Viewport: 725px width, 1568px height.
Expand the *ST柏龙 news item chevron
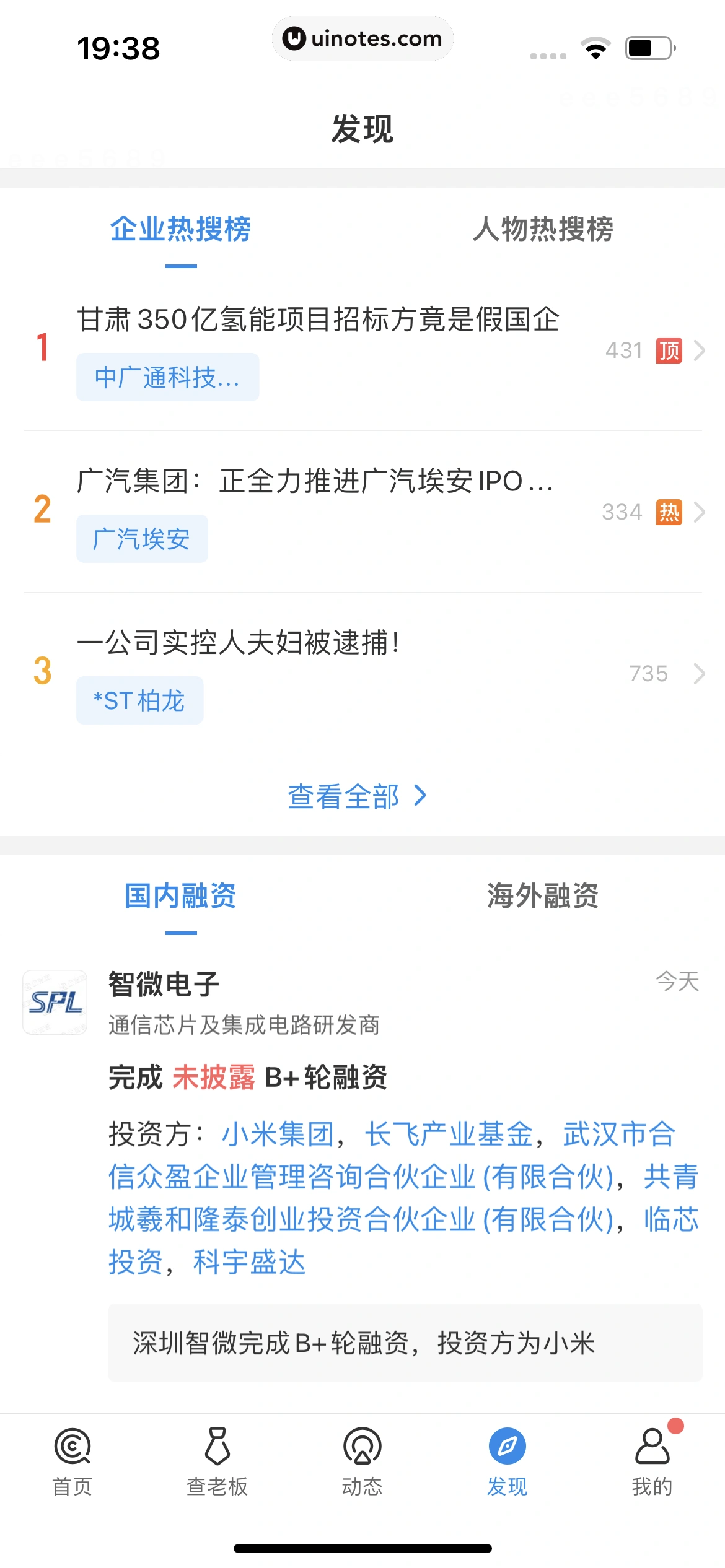coord(700,673)
